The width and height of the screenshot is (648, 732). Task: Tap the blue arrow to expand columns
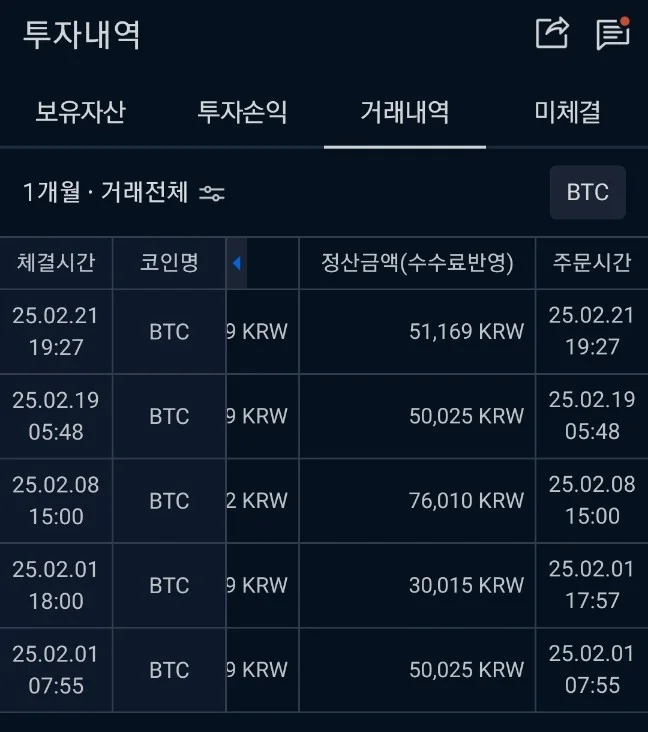point(236,263)
